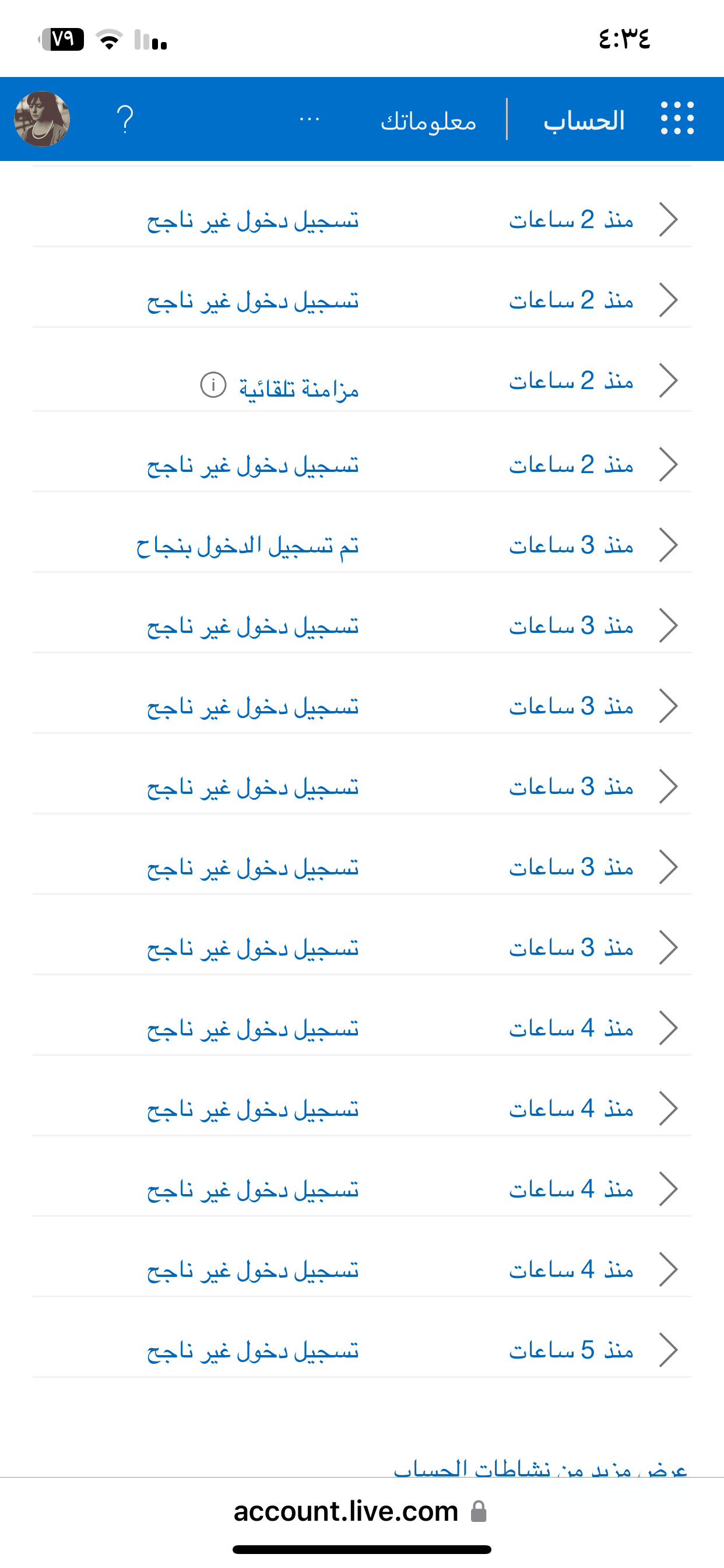724x1568 pixels.
Task: Go to the الحساب account home
Action: click(x=584, y=121)
